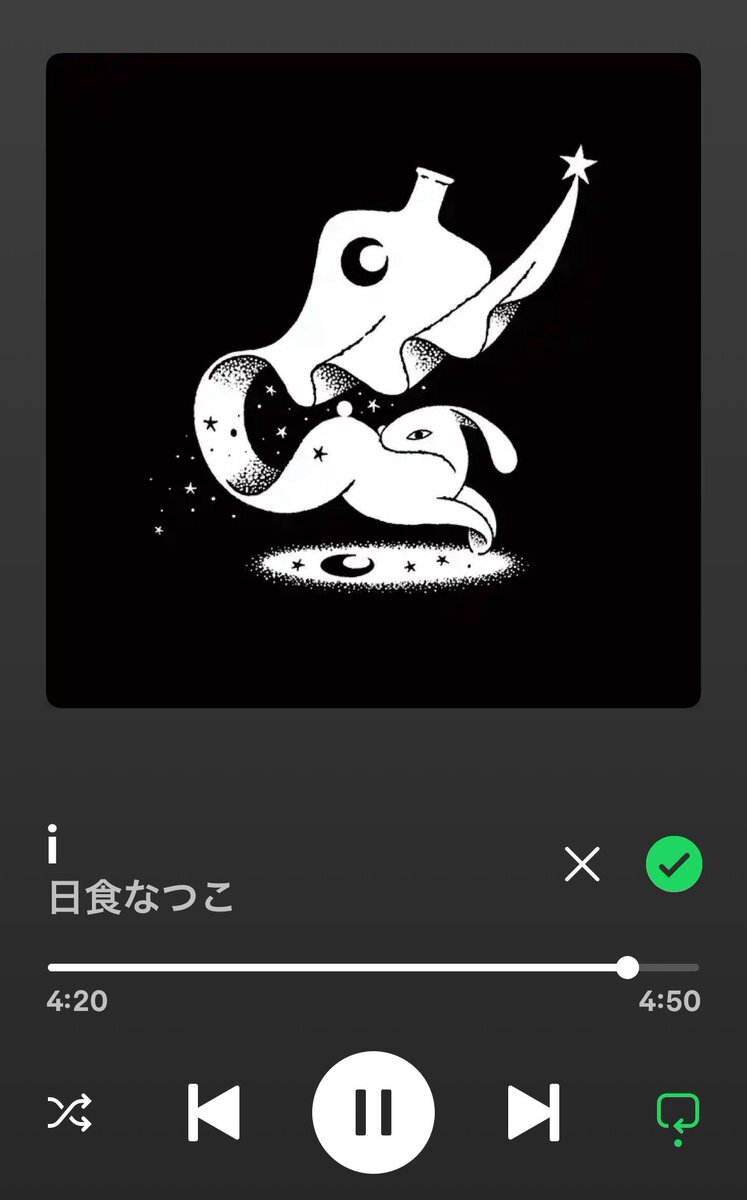This screenshot has height=1200, width=747.
Task: Go back to the previous track
Action: click(214, 1112)
